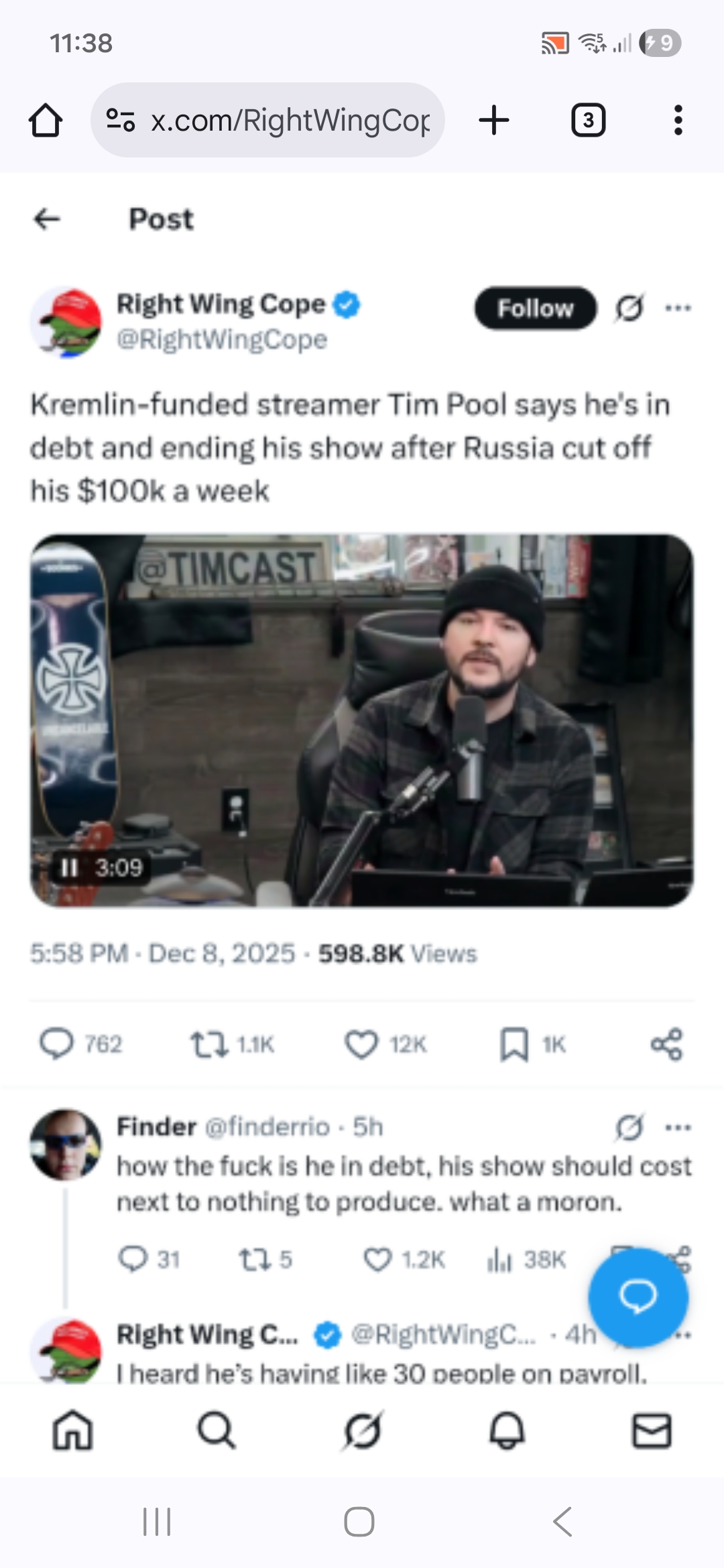Repost the Right Wing Cope post
Viewport: 724px width, 1568px height.
point(210,1044)
